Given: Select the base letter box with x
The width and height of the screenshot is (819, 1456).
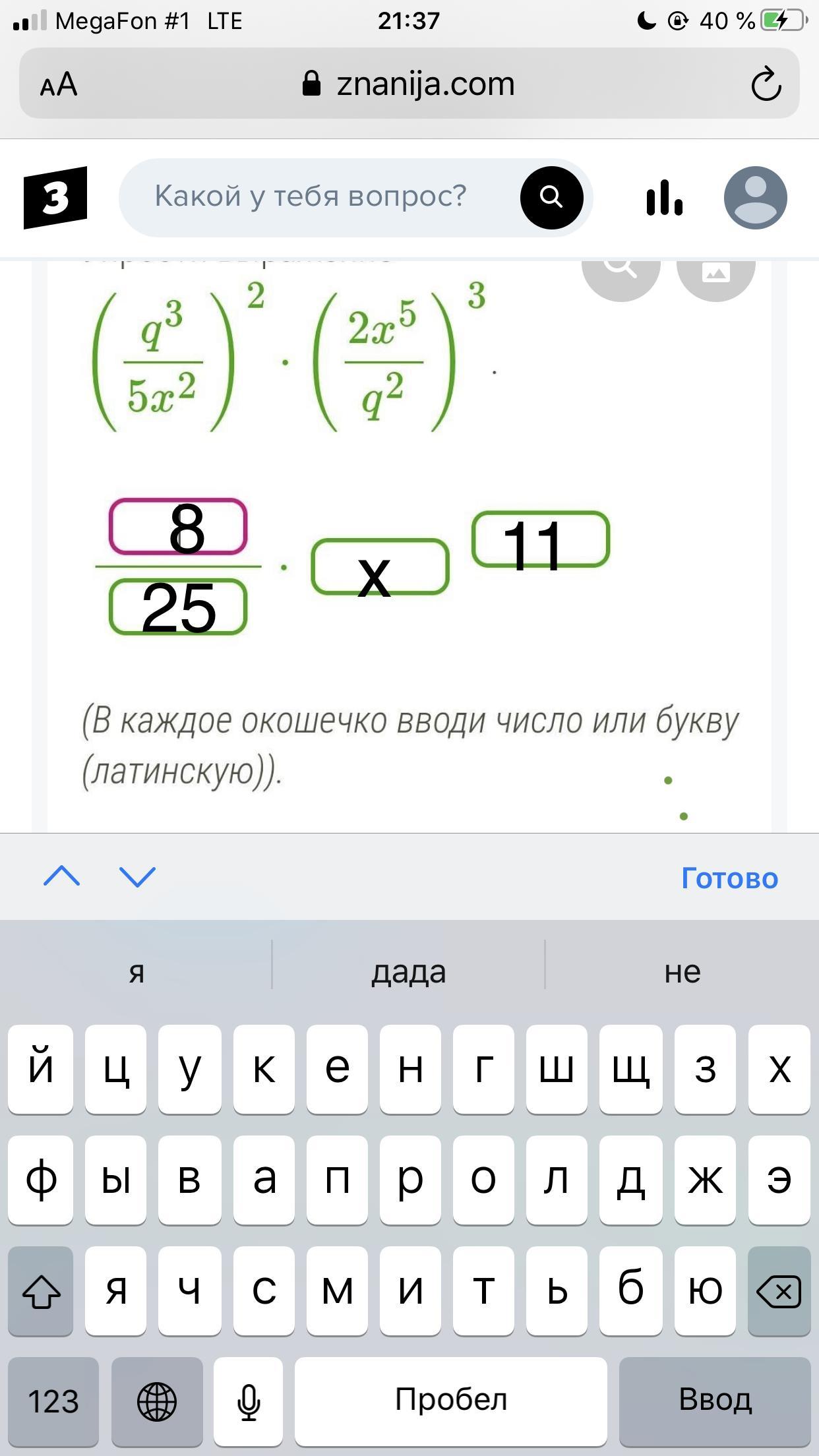Looking at the screenshot, I should tap(380, 567).
